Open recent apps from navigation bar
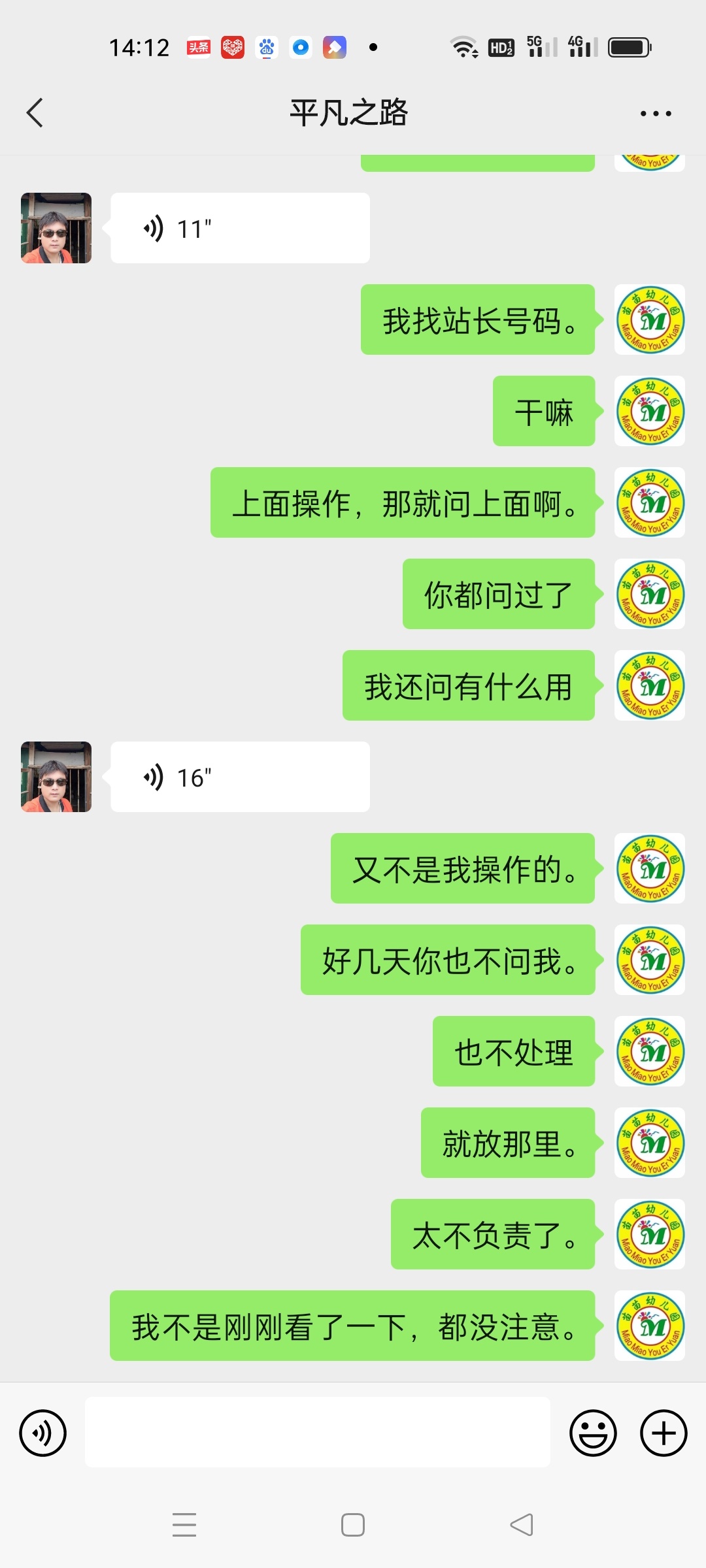The height and width of the screenshot is (1568, 706). (184, 1525)
